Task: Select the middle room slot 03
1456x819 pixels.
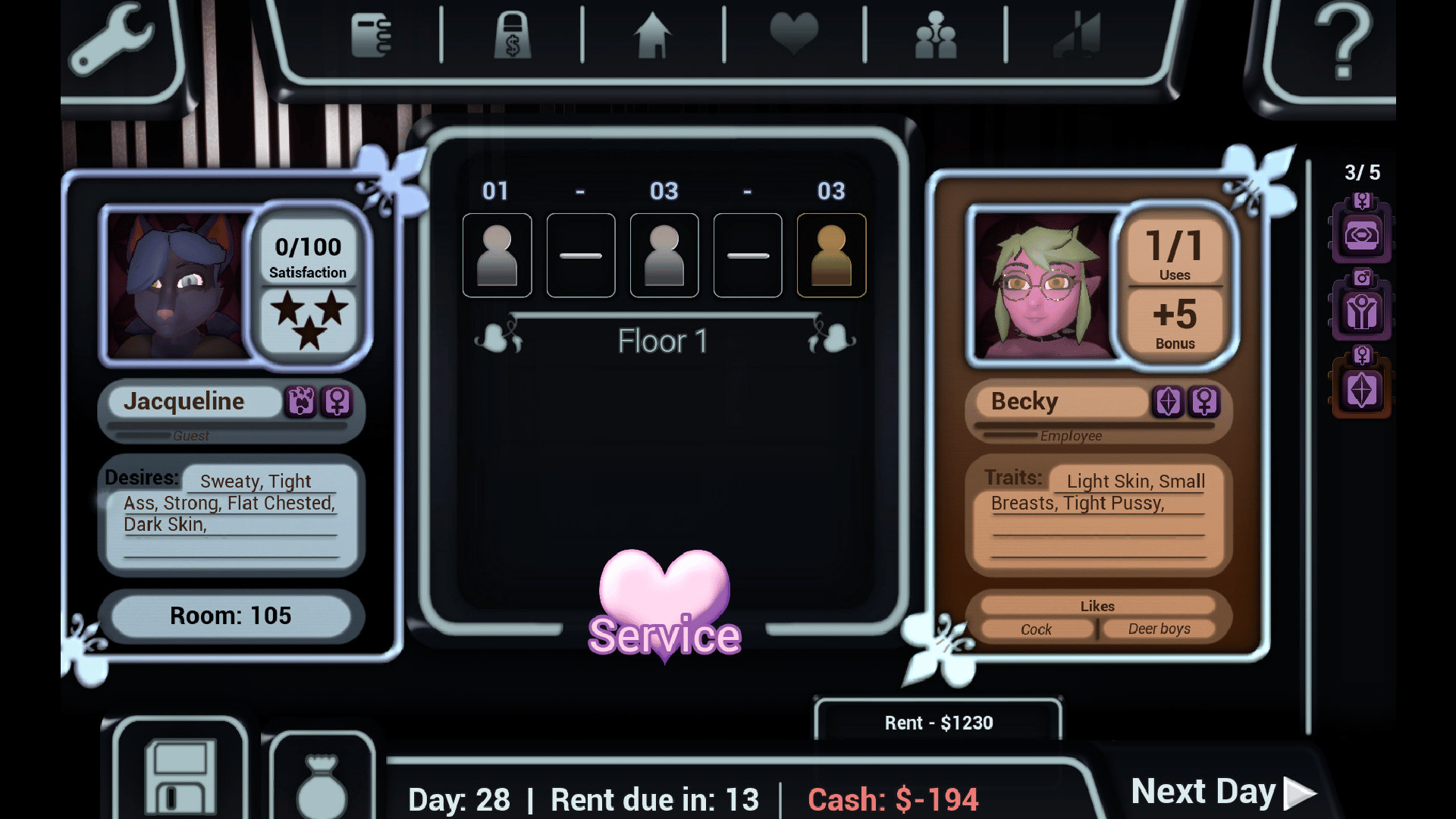Action: click(x=664, y=256)
